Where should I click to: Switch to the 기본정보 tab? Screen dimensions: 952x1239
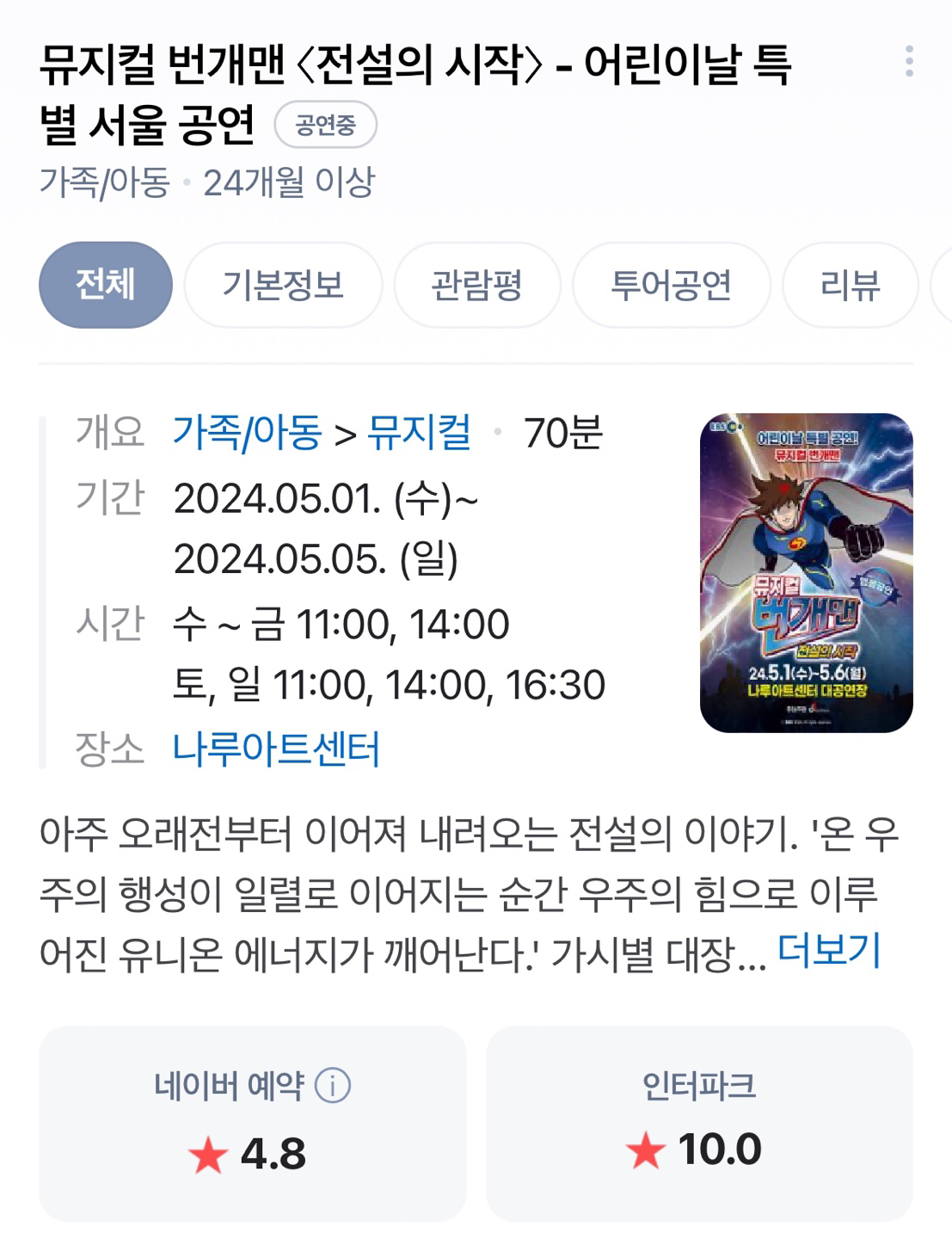tap(283, 285)
